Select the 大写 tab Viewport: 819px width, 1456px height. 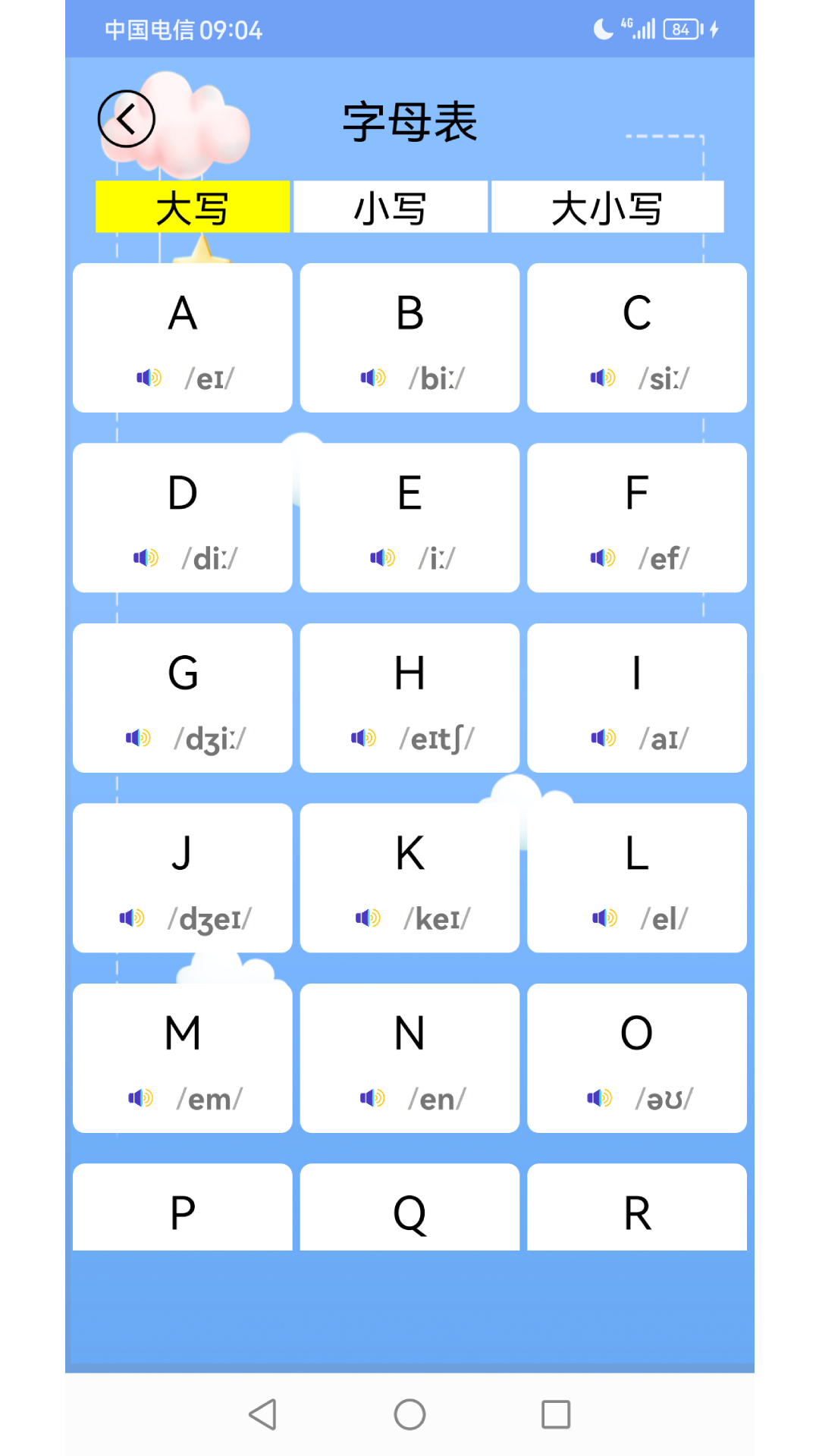[193, 207]
